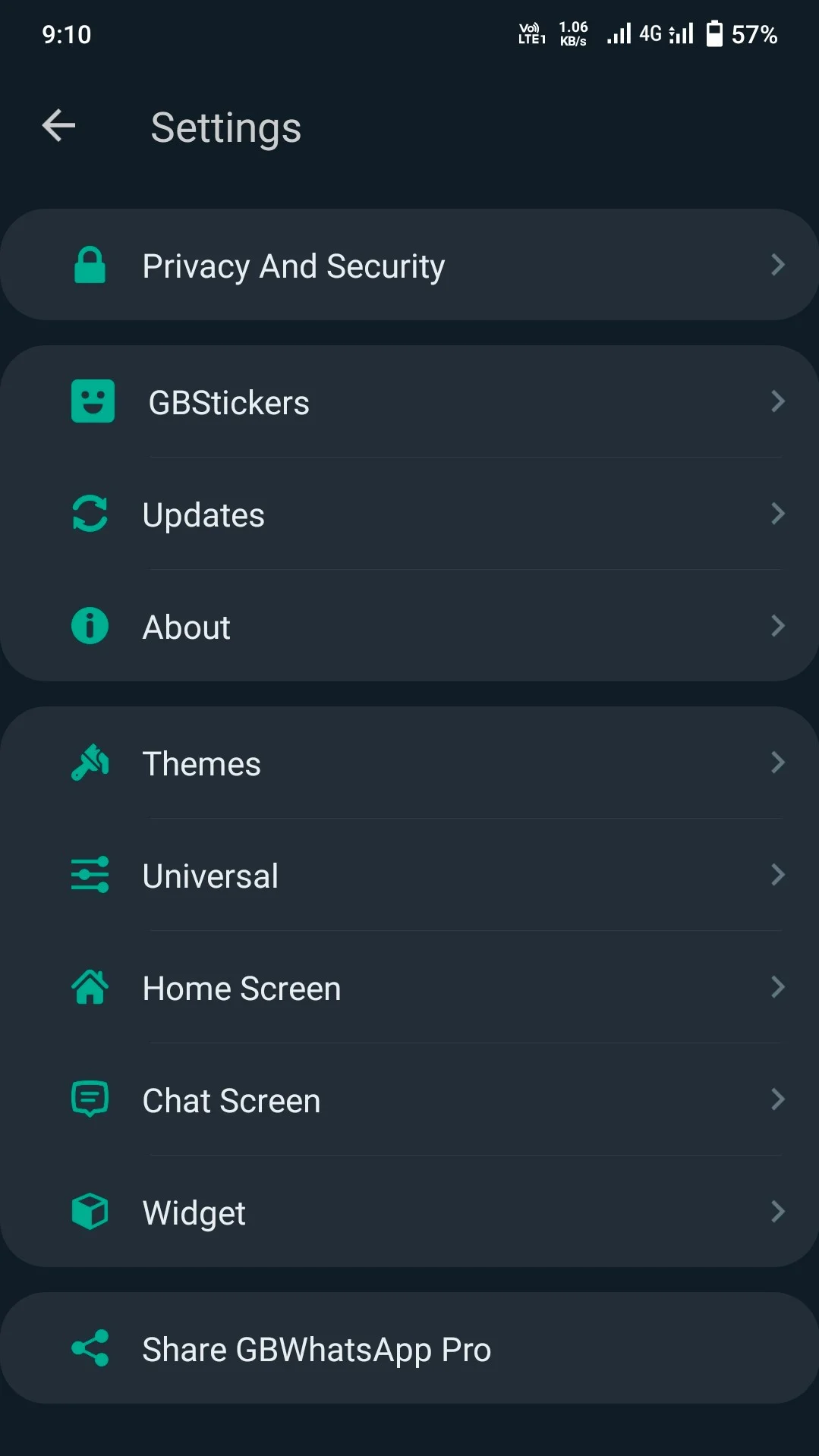Click the back arrow in the header
This screenshot has height=1456, width=819.
pyautogui.click(x=59, y=125)
